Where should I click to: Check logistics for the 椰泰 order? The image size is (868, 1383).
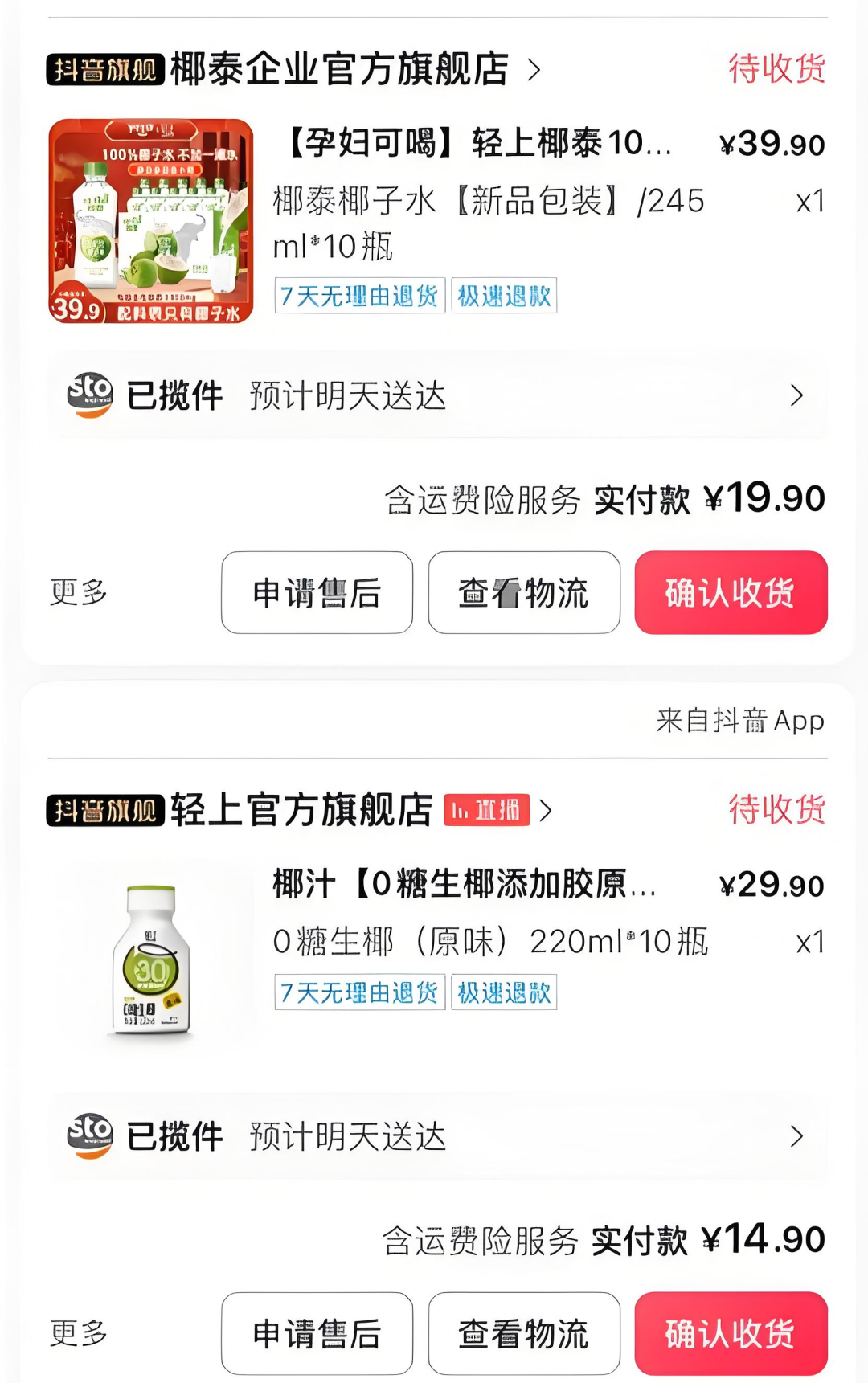point(524,593)
